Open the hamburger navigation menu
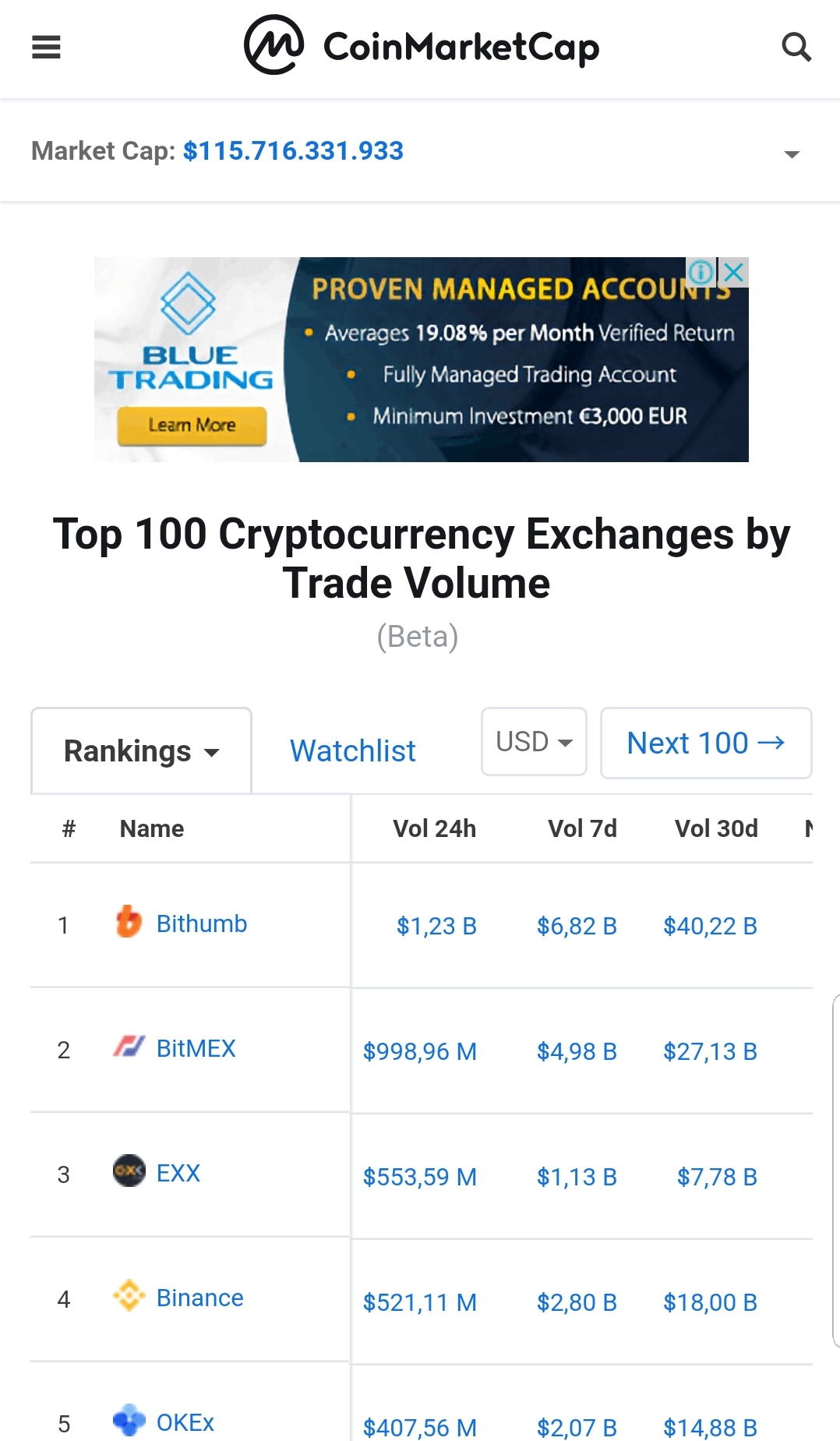 [x=46, y=48]
